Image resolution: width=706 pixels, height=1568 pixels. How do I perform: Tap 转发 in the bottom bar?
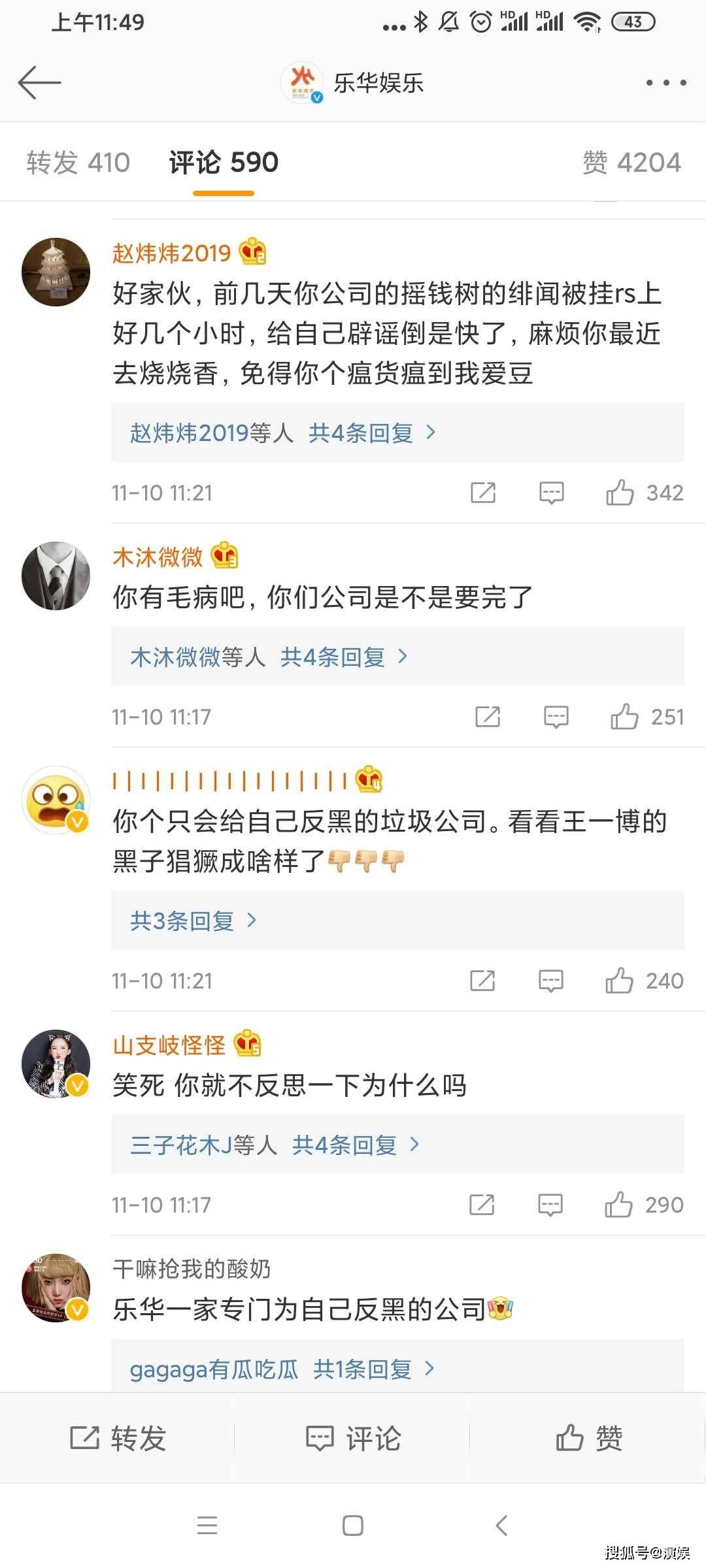118,1438
